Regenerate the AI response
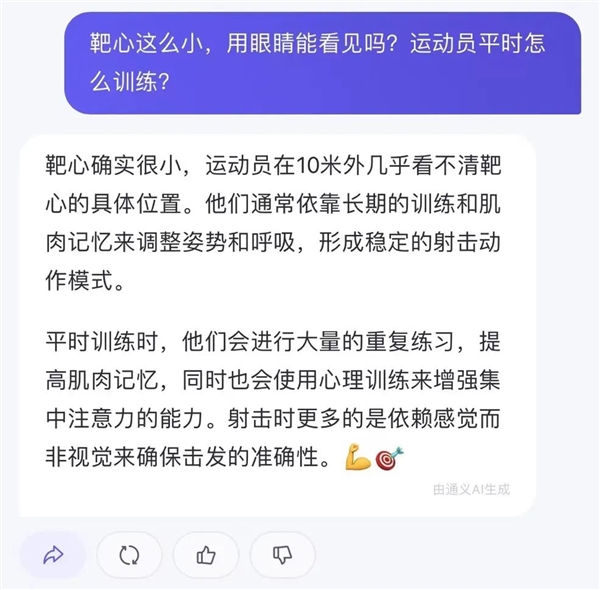Screen dimensions: 600x590 [129, 555]
